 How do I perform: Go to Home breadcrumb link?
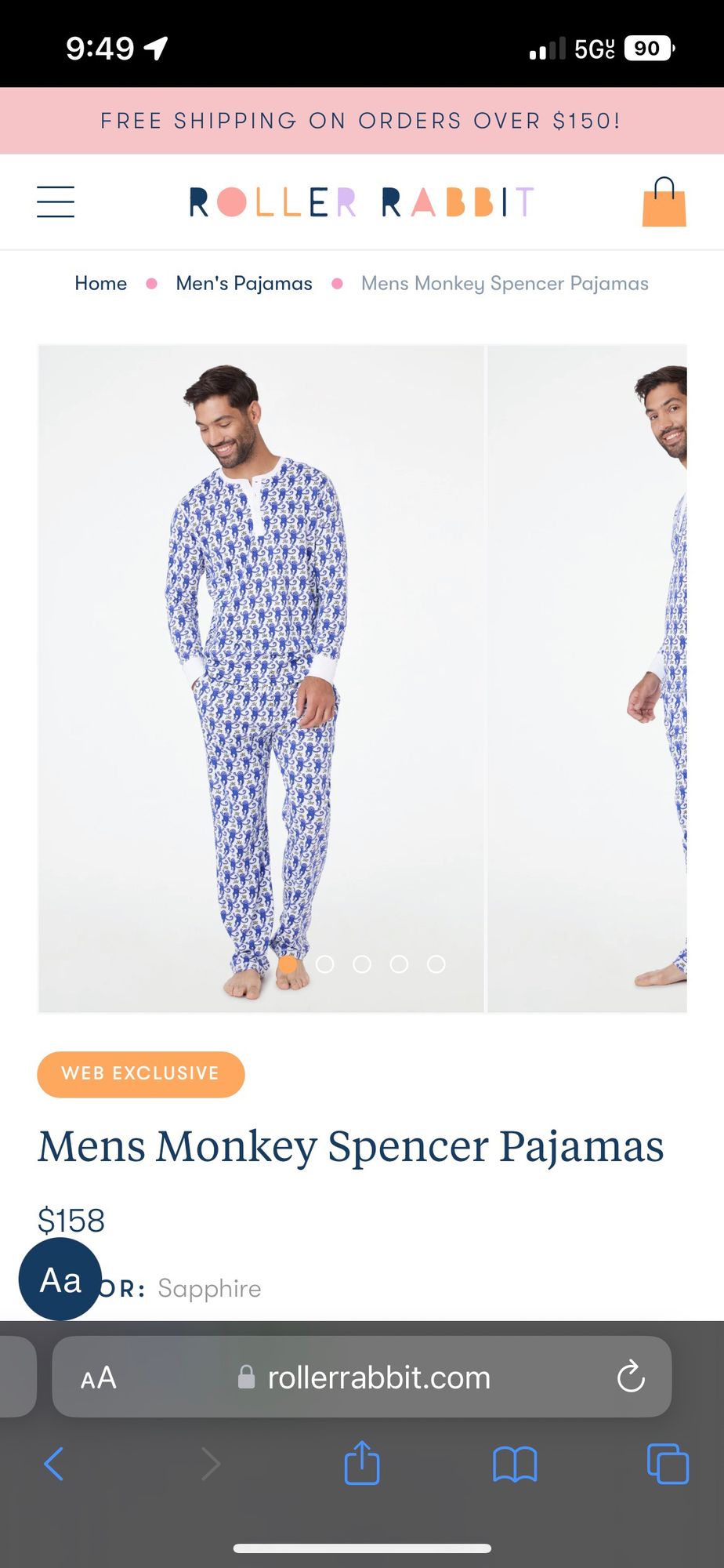(100, 283)
